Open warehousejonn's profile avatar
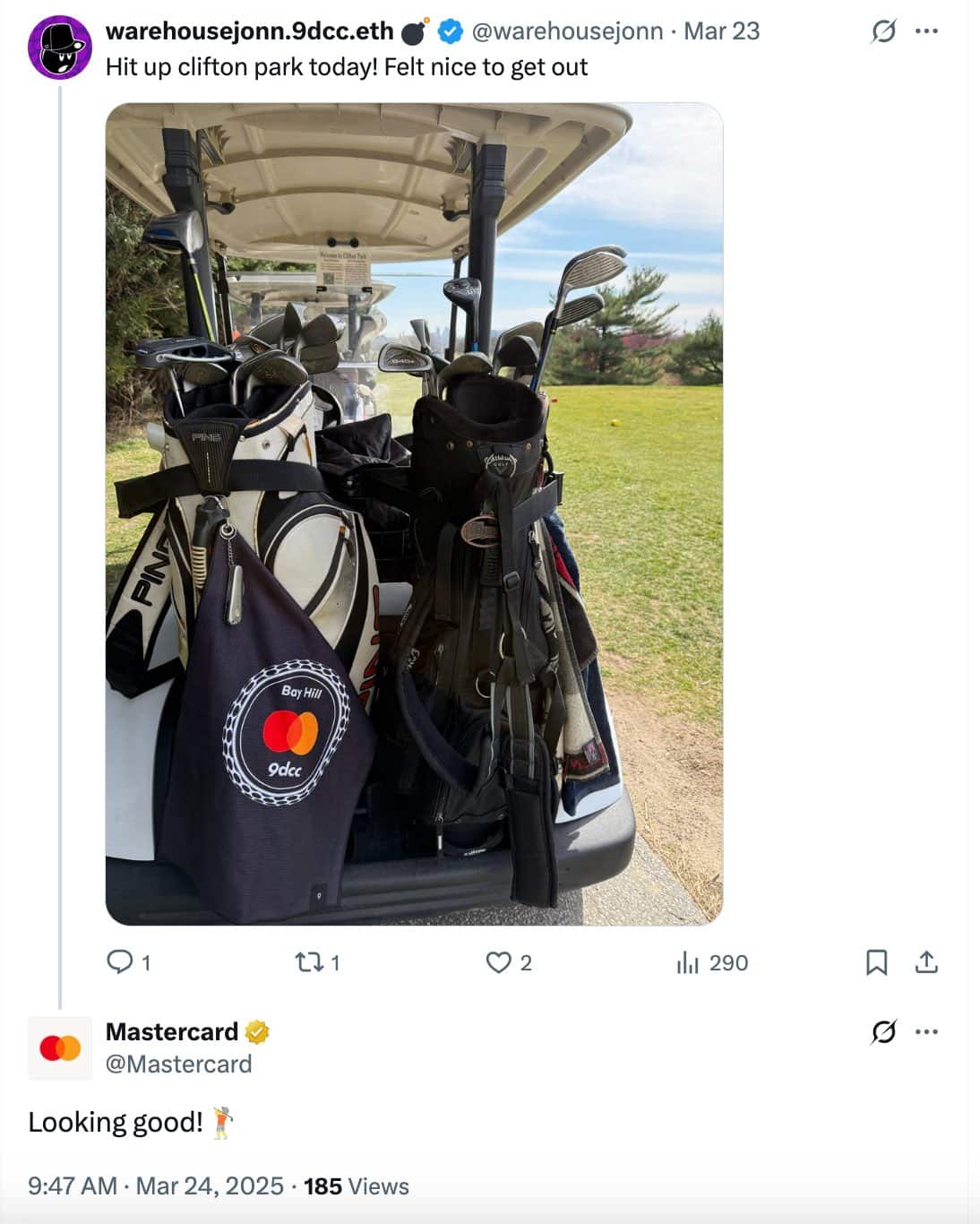The image size is (980, 1224). pos(59,47)
